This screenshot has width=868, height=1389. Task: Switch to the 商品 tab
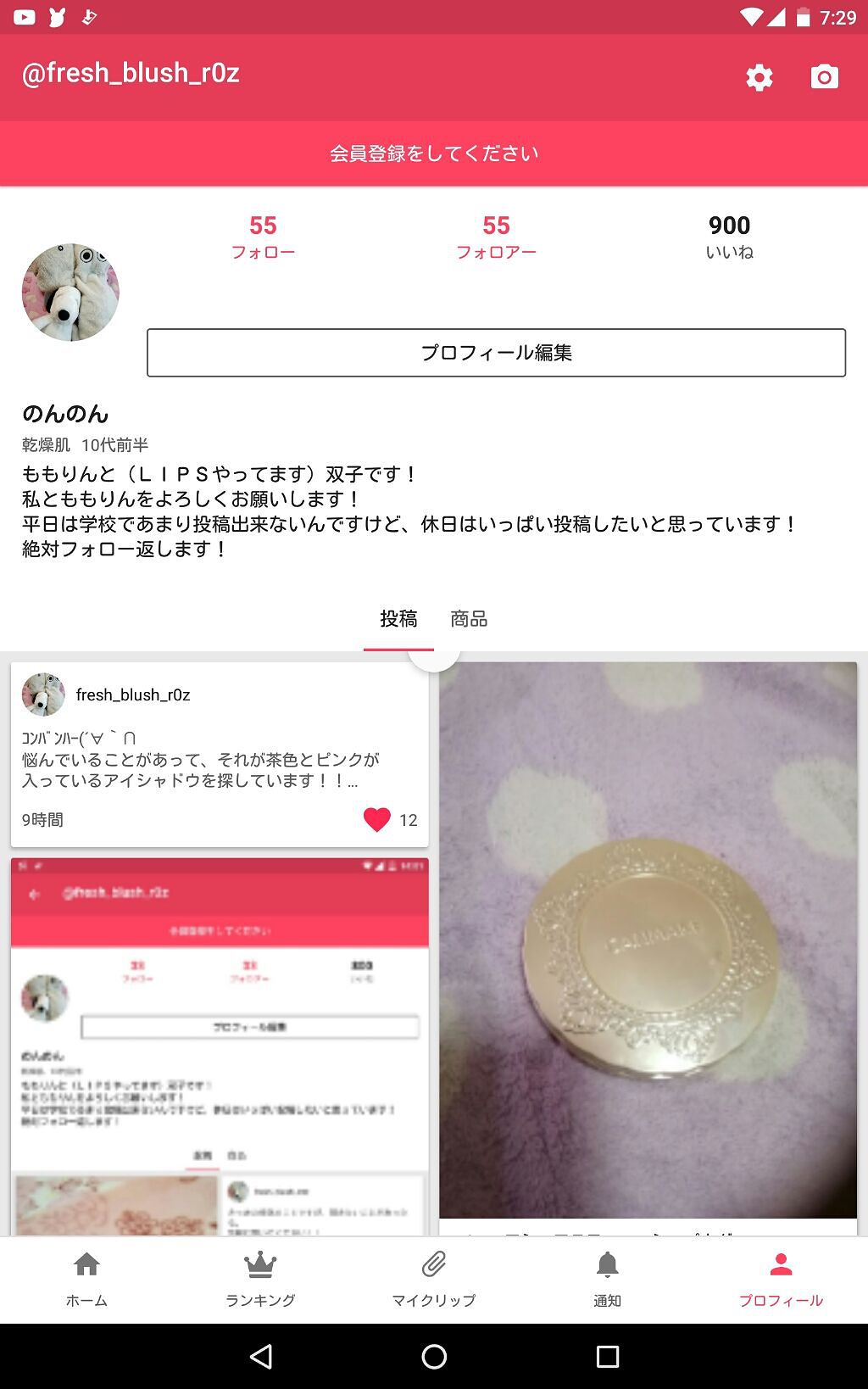[470, 619]
